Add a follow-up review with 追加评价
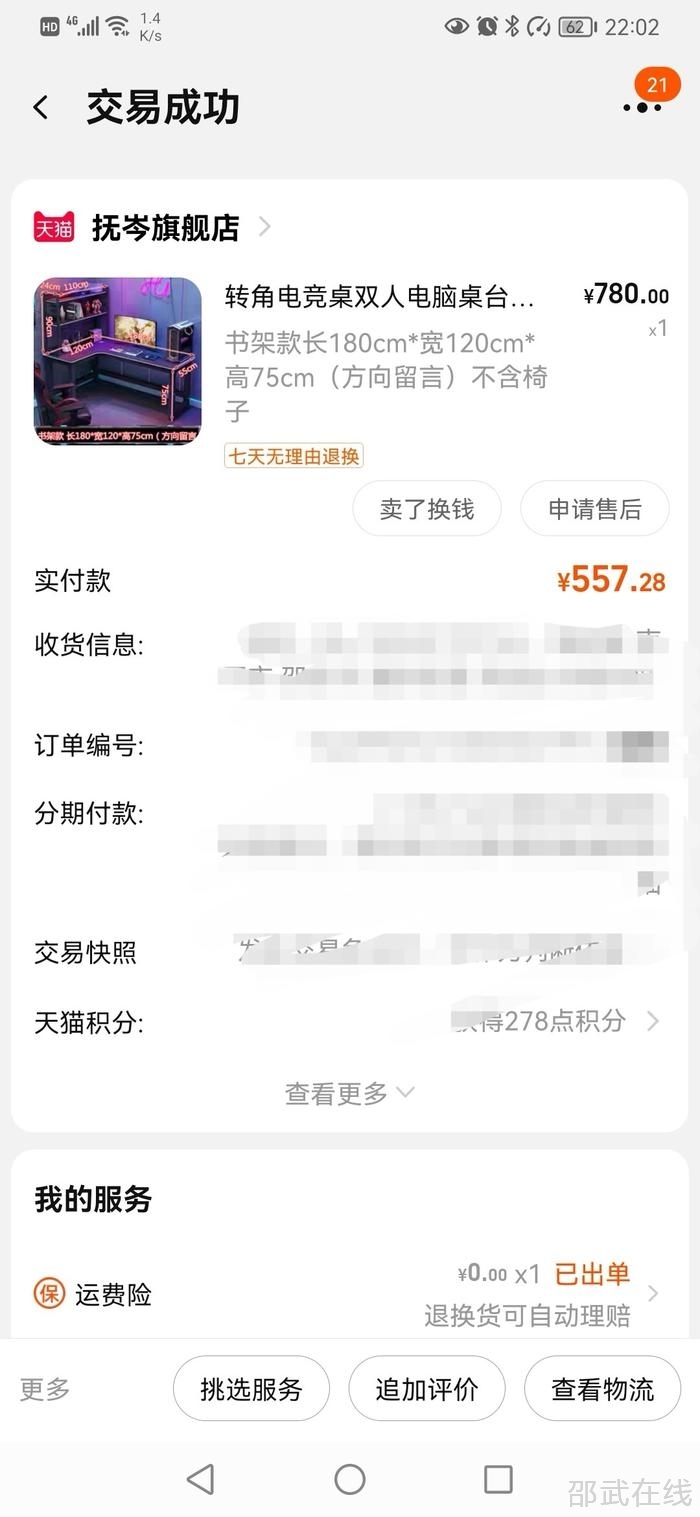700x1517 pixels. pos(427,1389)
